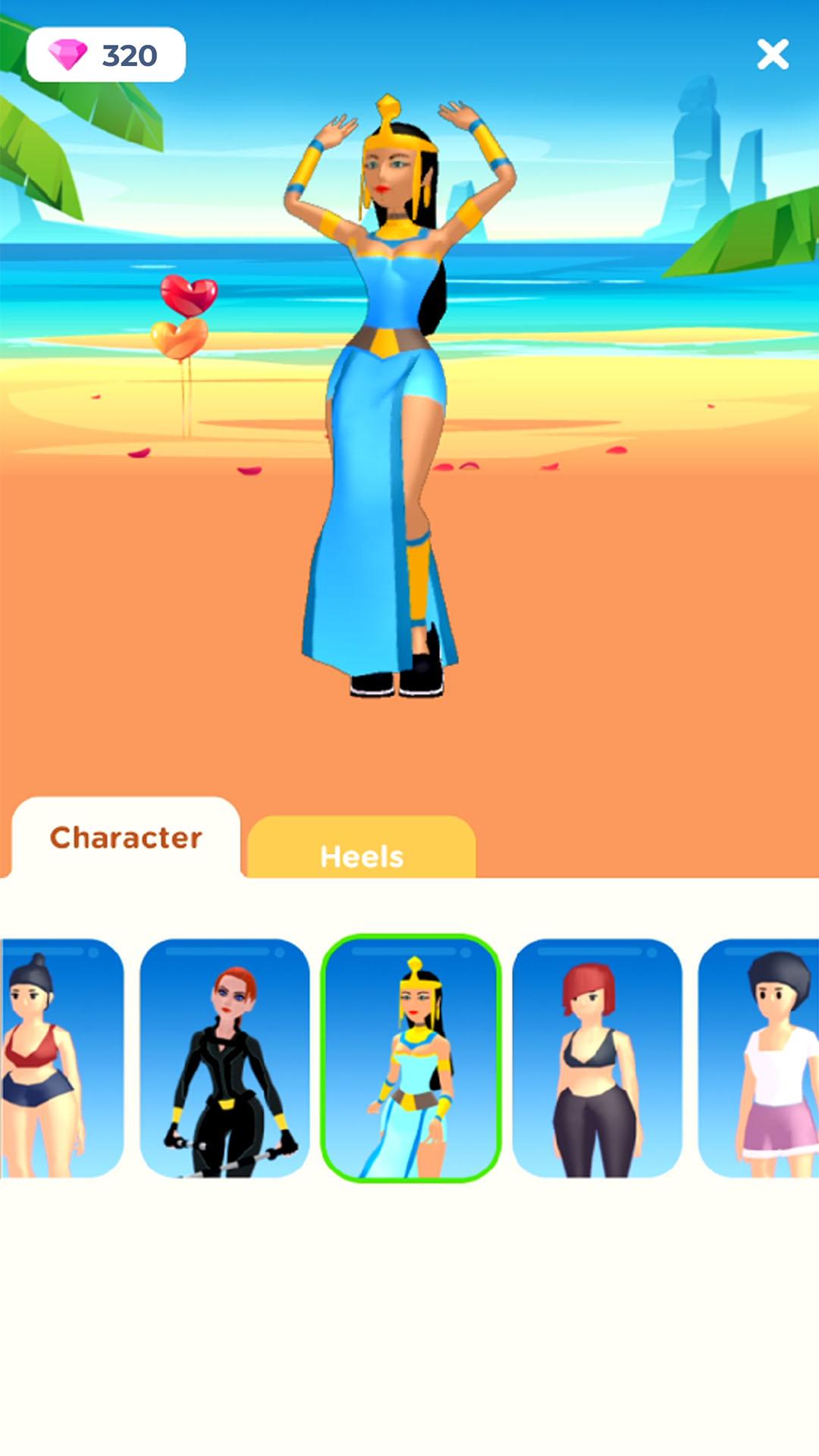This screenshot has height=1456, width=819.
Task: Close the character selection screen
Action: click(x=773, y=55)
